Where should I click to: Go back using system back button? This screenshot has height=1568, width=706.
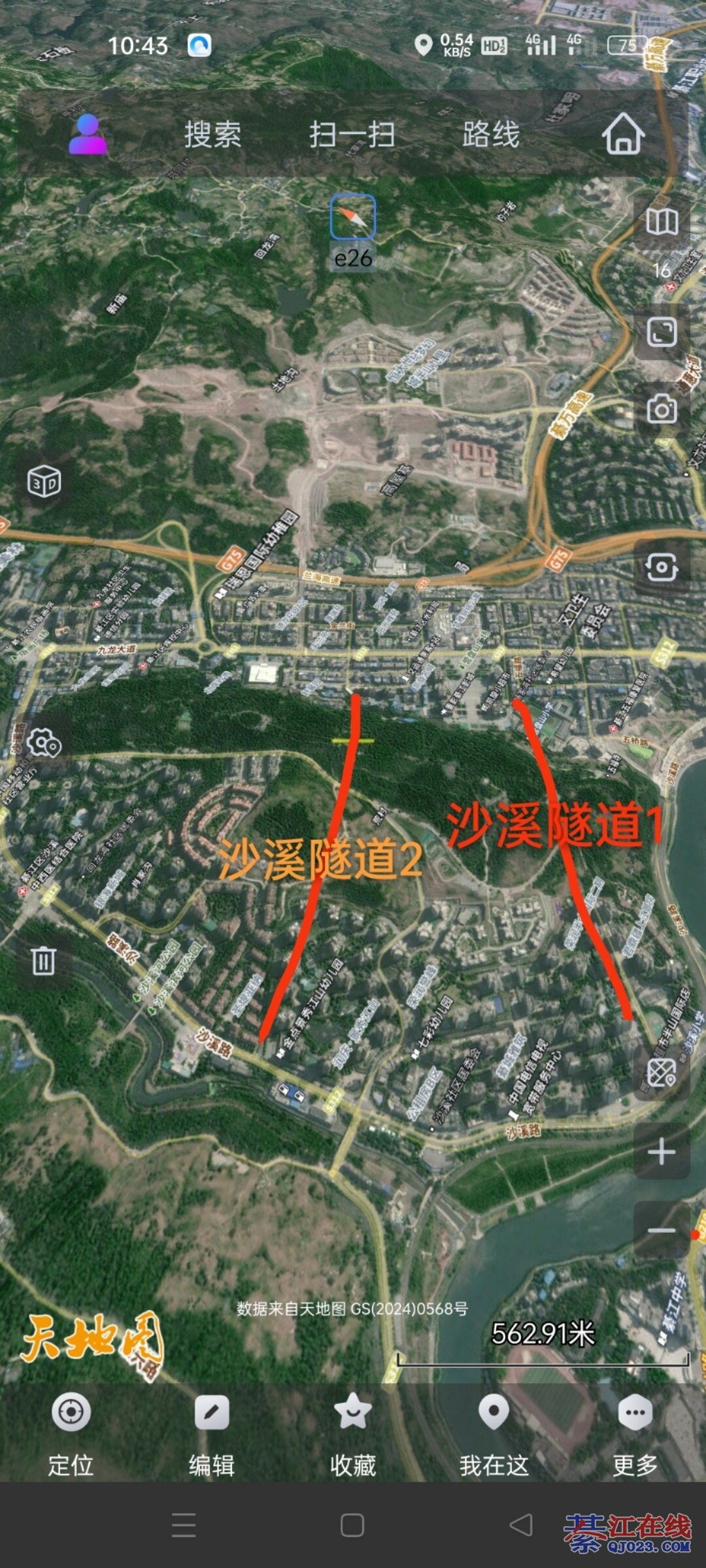point(521,1526)
